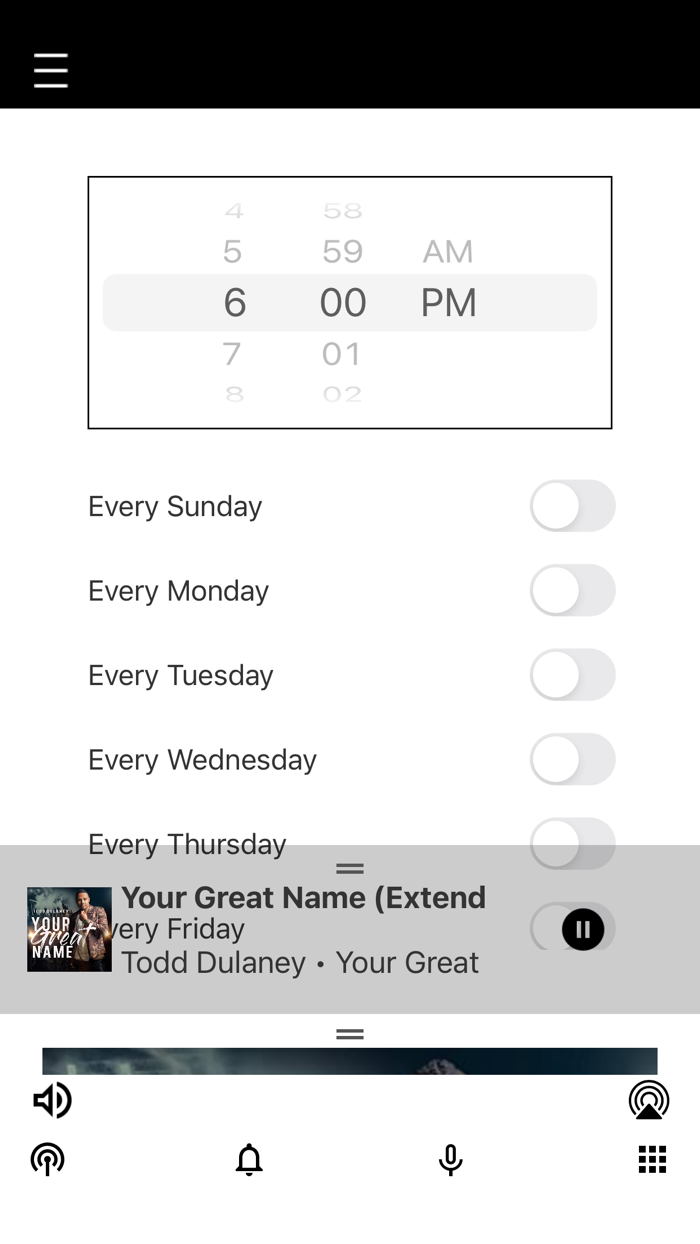Turn on the Every Monday alarm
The width and height of the screenshot is (700, 1244).
(x=572, y=590)
